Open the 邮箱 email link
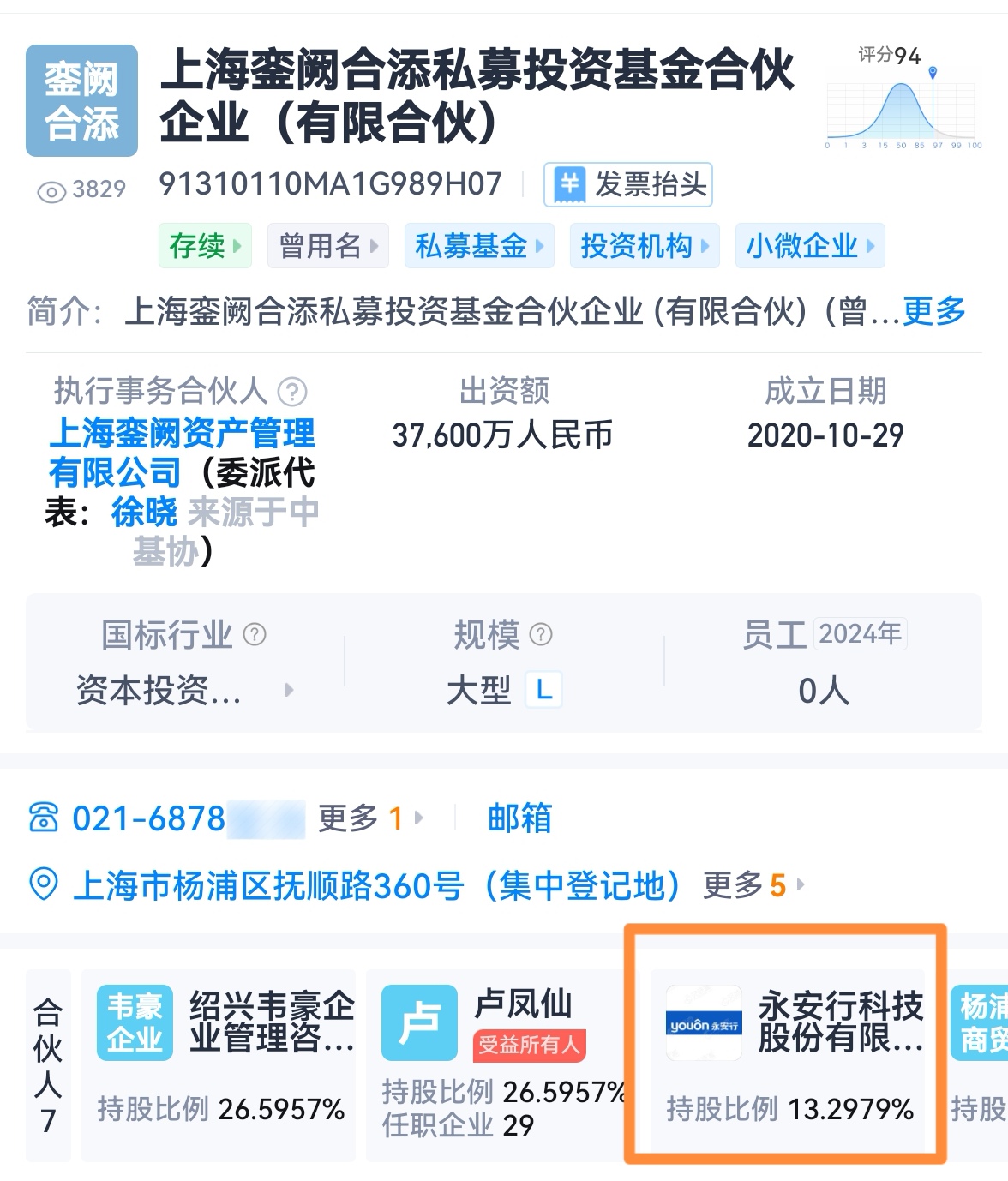This screenshot has width=1008, height=1181. click(x=519, y=818)
